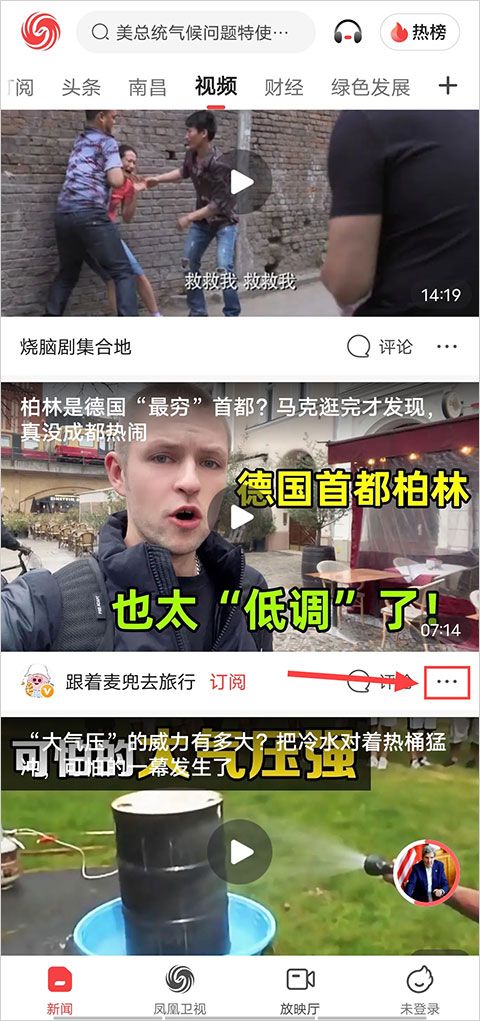
Task: Play the 大气压 experiment video
Action: (x=240, y=851)
